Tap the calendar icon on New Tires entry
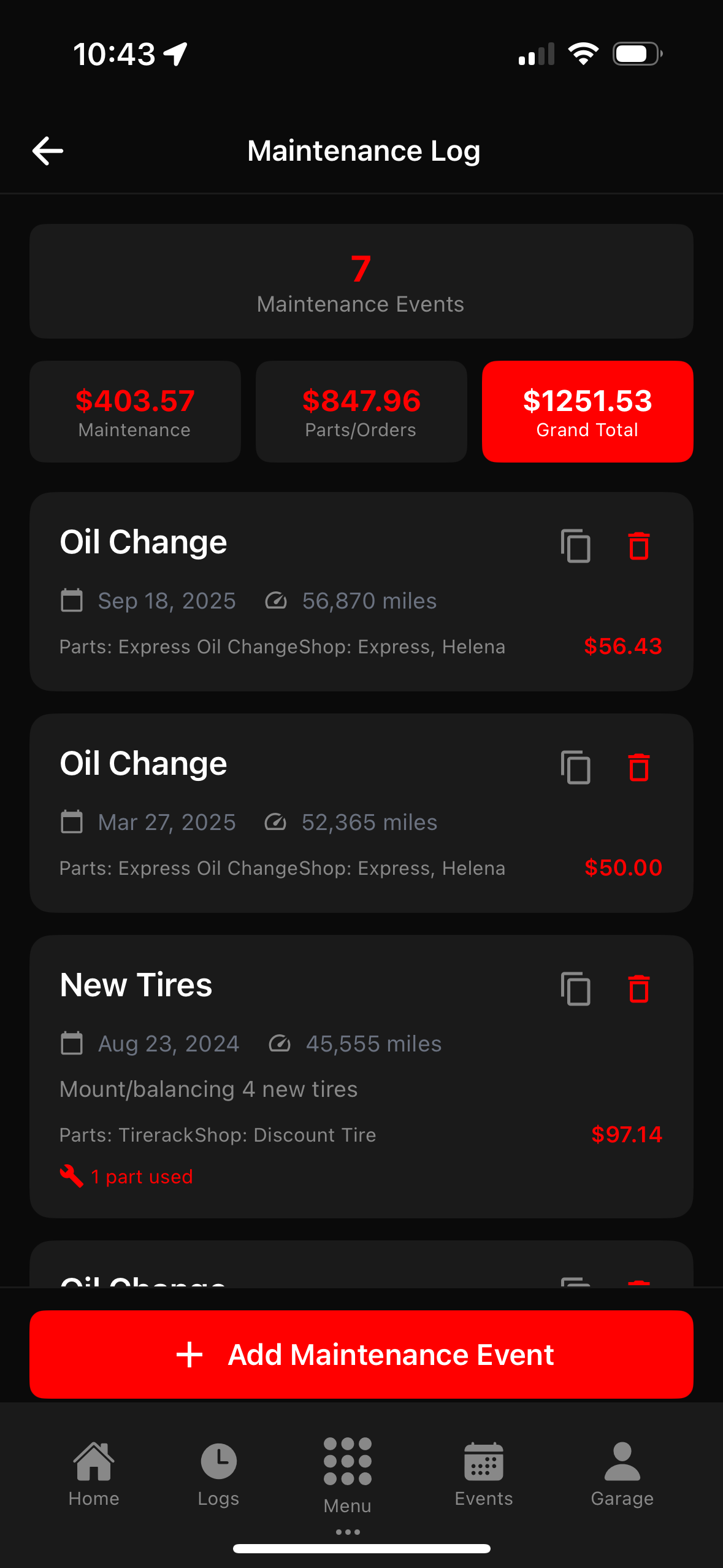 click(x=72, y=1043)
